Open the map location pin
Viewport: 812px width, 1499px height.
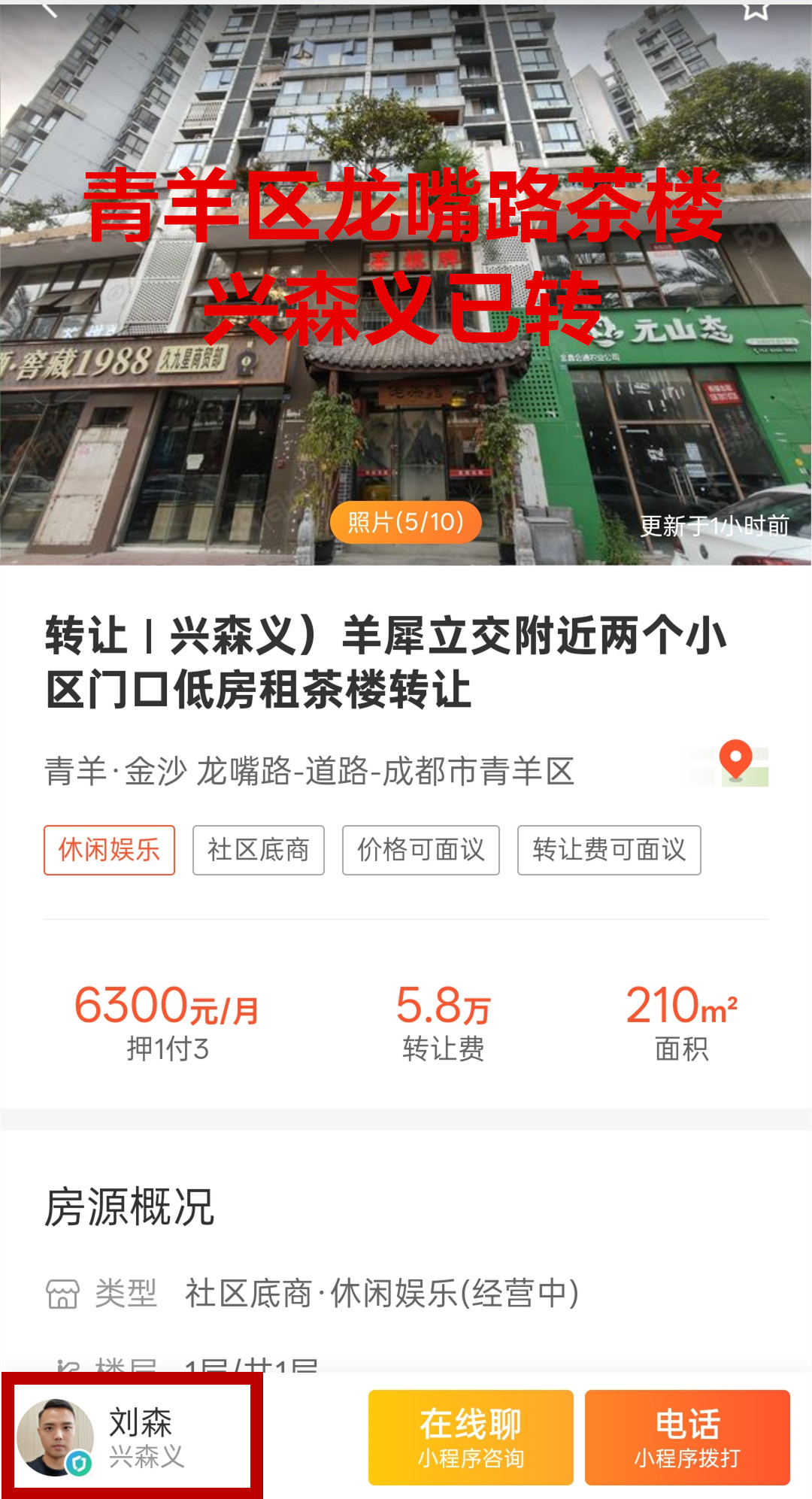click(734, 763)
